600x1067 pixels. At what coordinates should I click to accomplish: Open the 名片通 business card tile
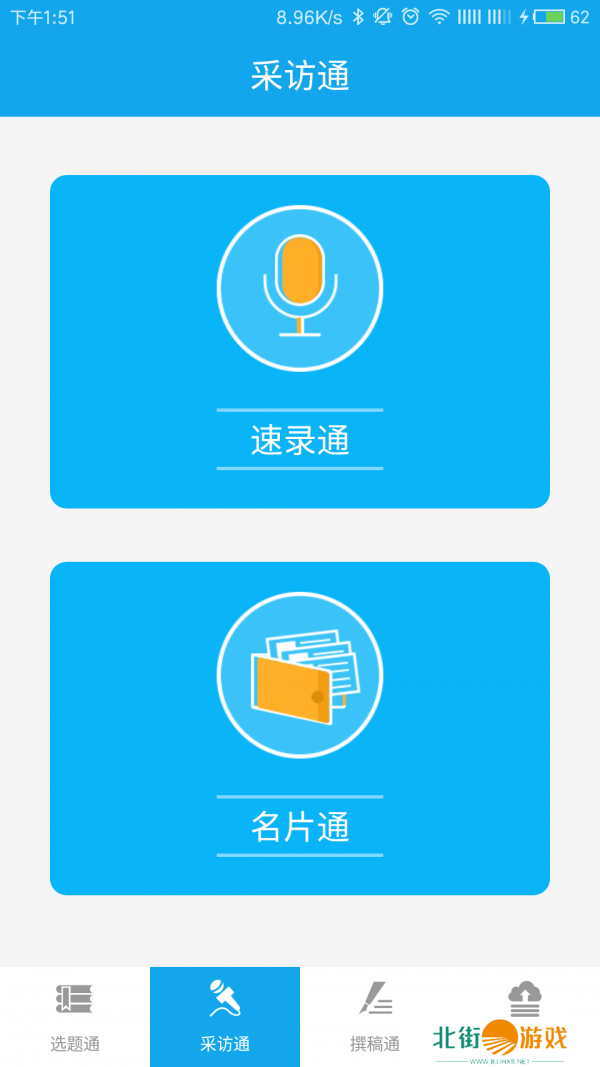pos(300,728)
